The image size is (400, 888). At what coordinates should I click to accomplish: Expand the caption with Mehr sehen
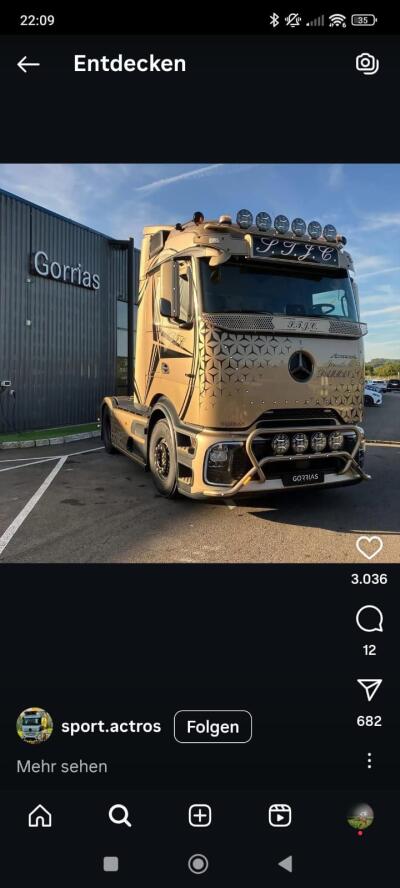coord(62,767)
